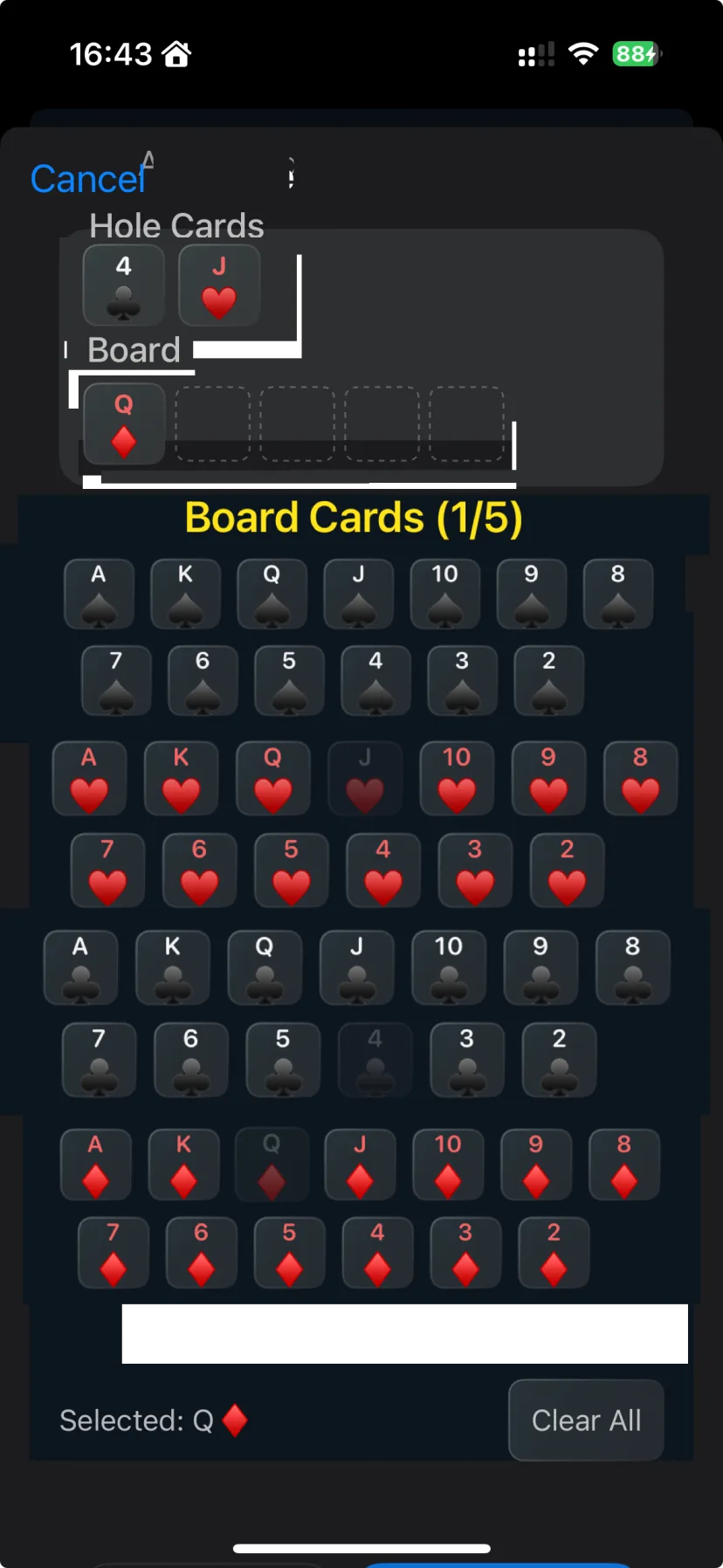Choose the 8 of clubs card
723x1568 pixels.
[x=633, y=967]
